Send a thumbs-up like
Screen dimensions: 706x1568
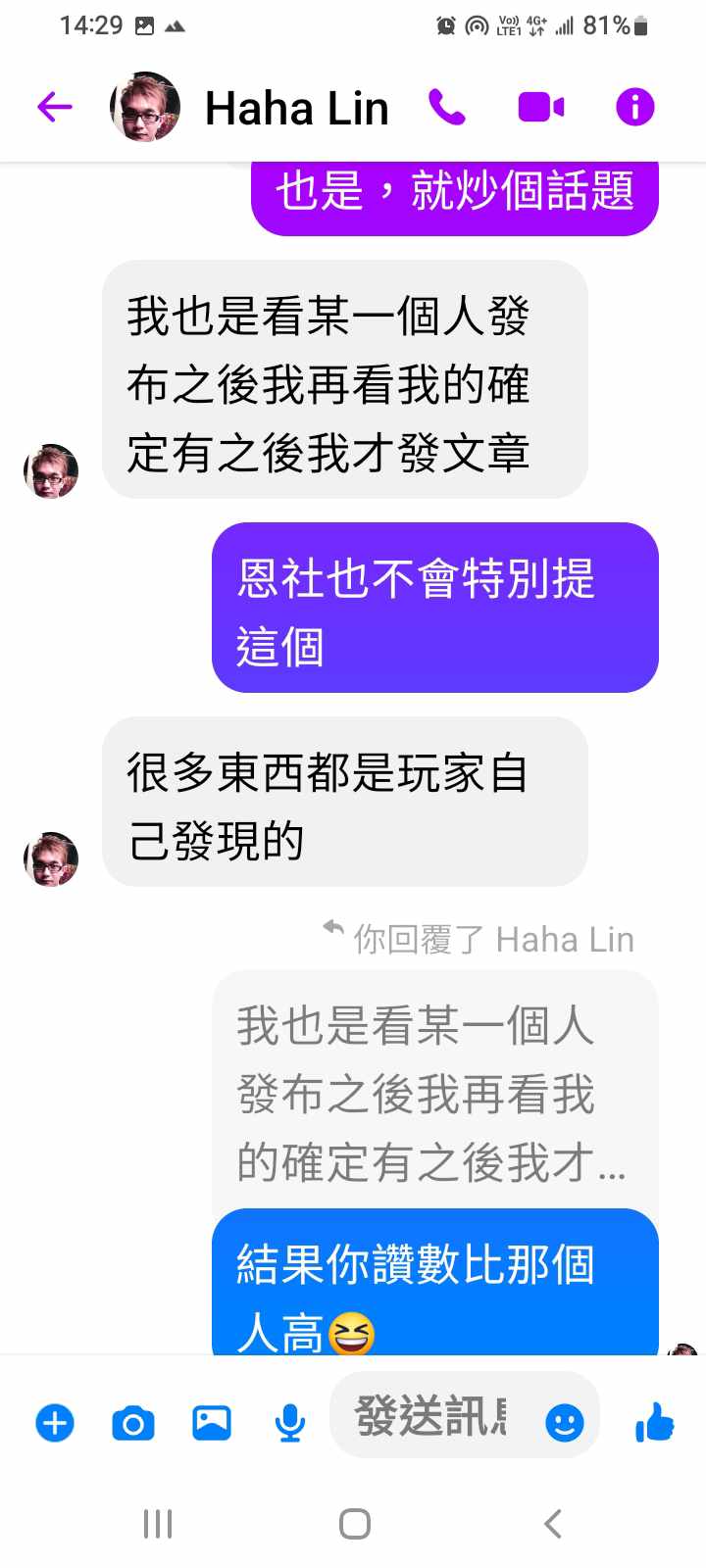point(654,1422)
